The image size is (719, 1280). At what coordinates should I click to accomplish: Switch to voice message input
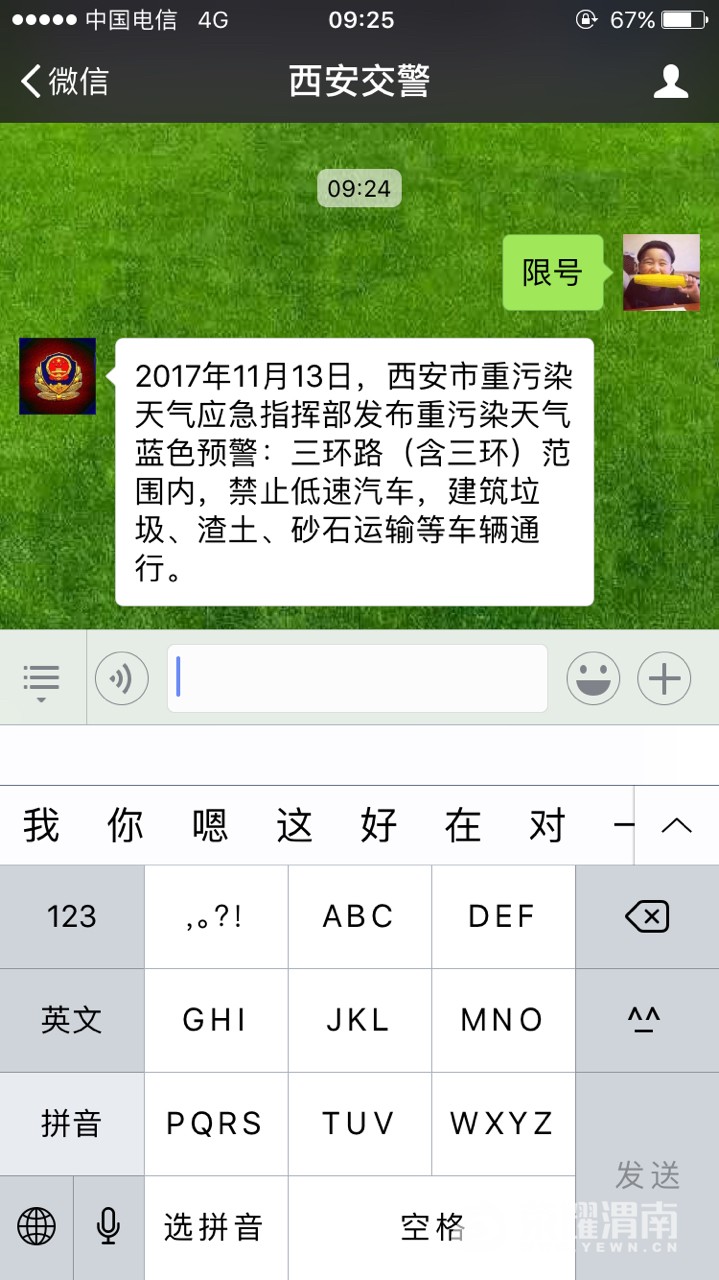click(x=121, y=679)
